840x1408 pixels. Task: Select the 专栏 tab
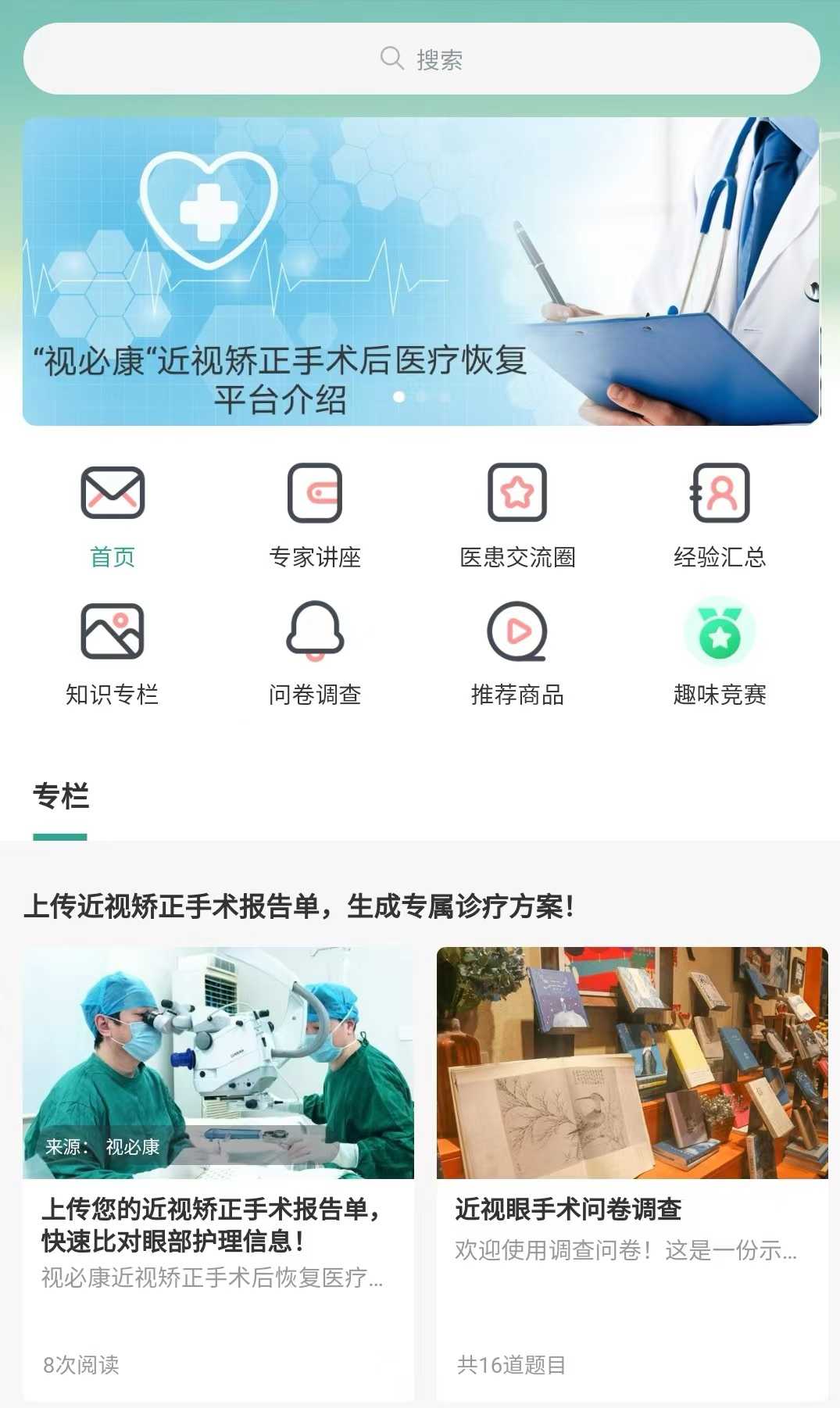point(61,797)
